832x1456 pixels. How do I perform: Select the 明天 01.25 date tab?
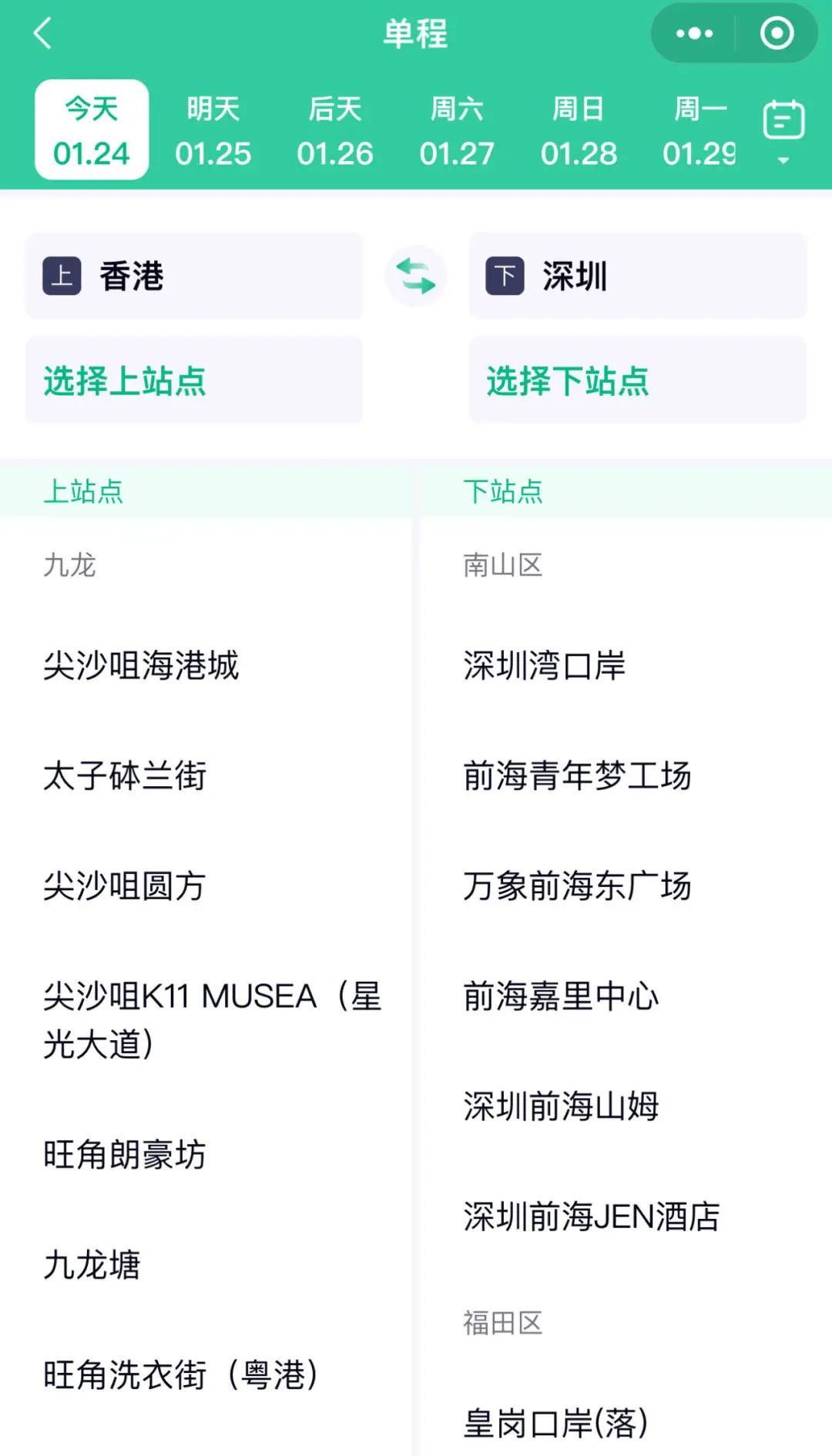point(213,130)
